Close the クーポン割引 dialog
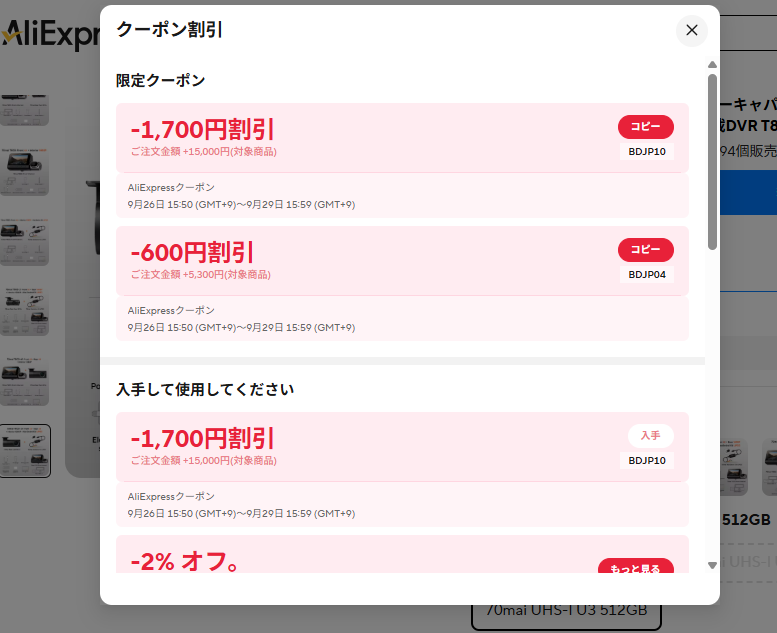This screenshot has width=777, height=633. (x=691, y=30)
